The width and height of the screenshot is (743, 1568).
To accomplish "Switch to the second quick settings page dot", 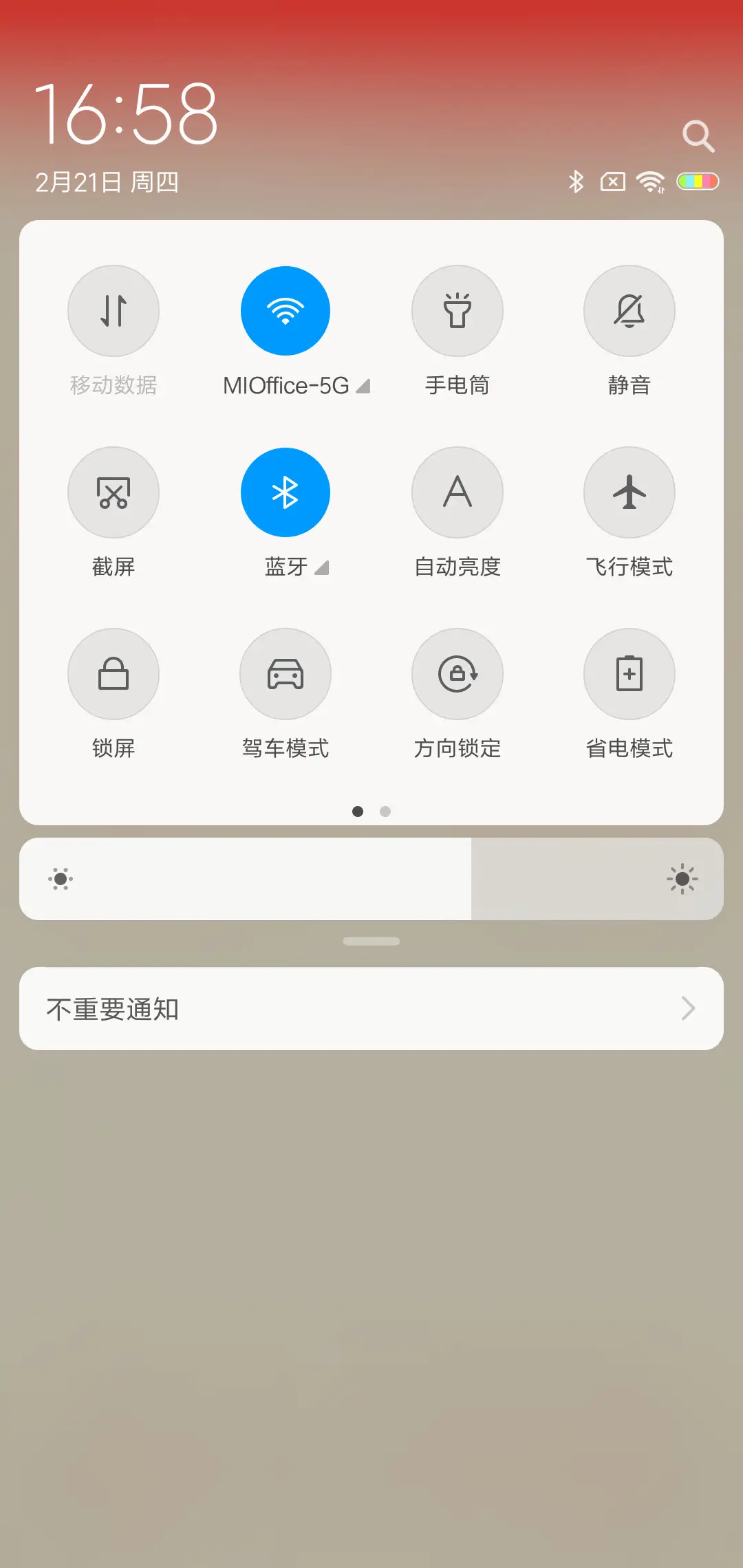I will click(385, 812).
